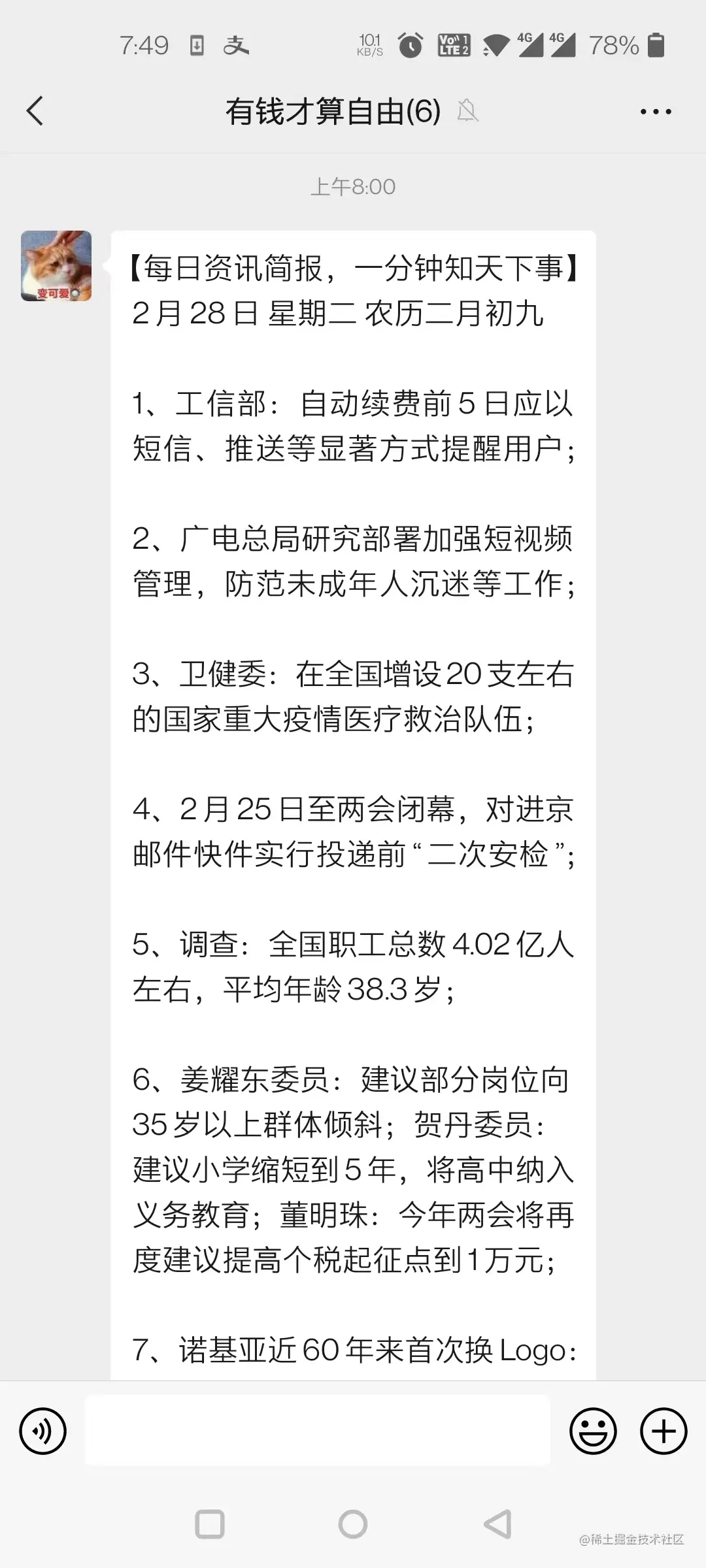Image resolution: width=706 pixels, height=1568 pixels.
Task: Open the group chat's three-dot menu
Action: point(655,112)
